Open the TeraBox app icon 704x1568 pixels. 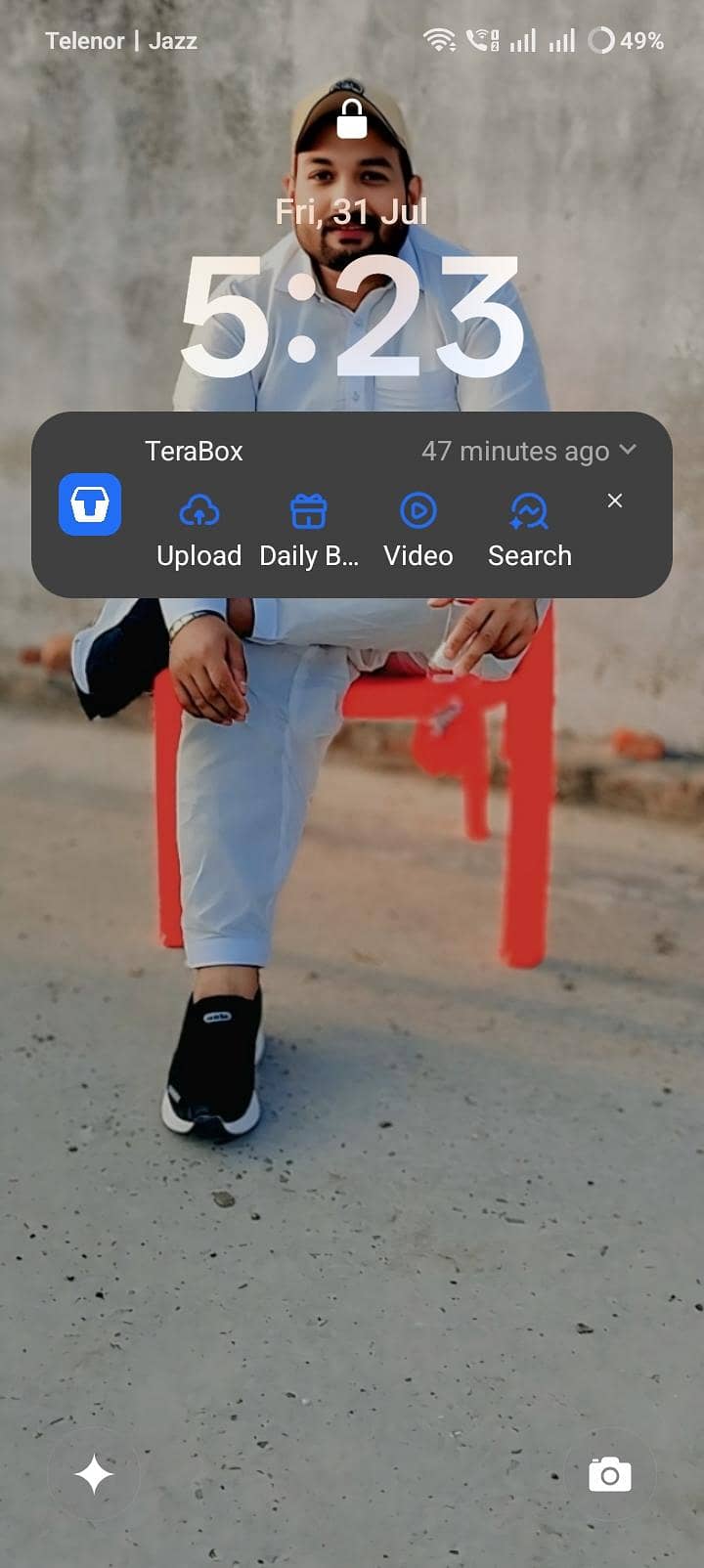click(90, 504)
